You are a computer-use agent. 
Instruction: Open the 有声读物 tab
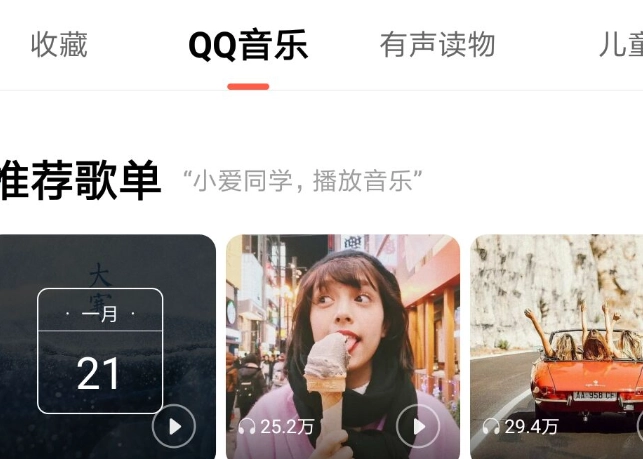point(437,45)
